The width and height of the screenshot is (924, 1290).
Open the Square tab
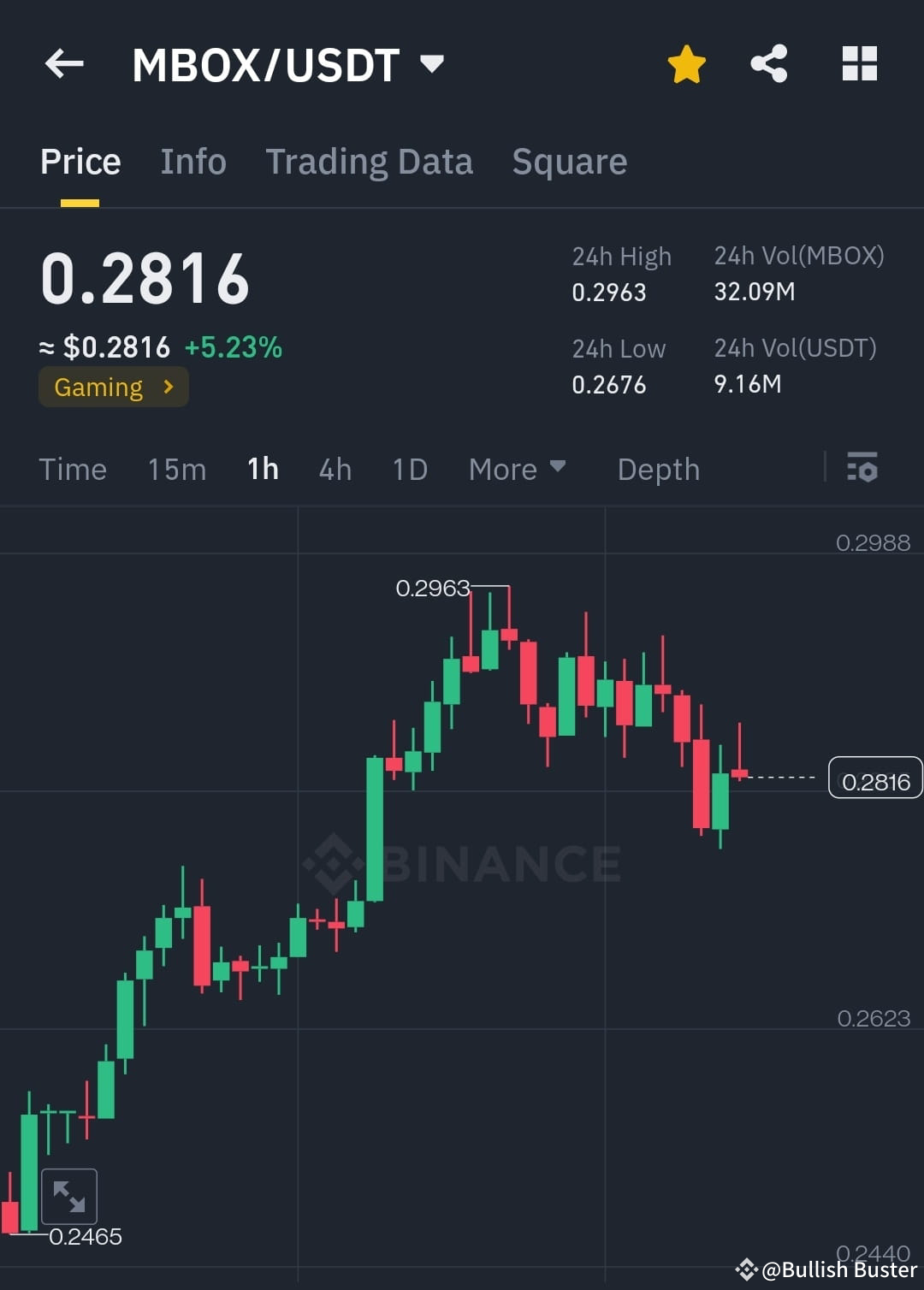[x=569, y=162]
